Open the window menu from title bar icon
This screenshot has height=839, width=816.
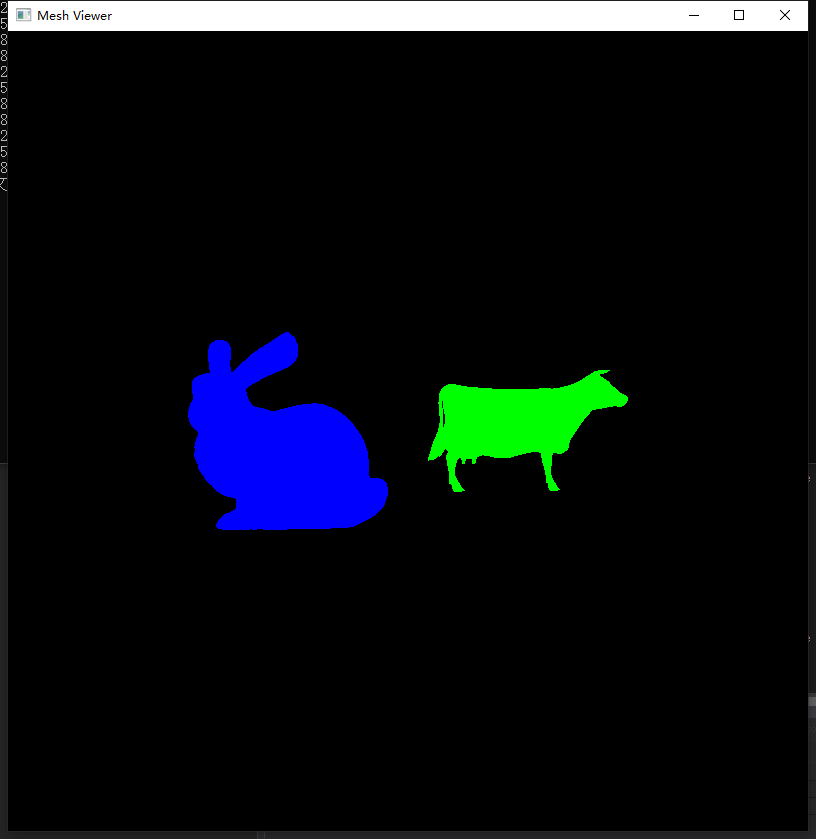click(24, 15)
